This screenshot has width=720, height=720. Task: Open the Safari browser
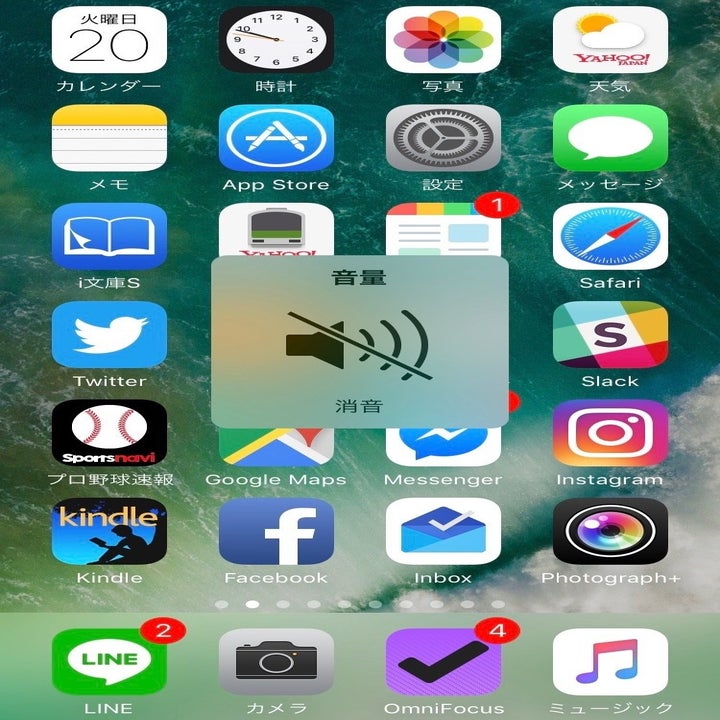[x=610, y=236]
